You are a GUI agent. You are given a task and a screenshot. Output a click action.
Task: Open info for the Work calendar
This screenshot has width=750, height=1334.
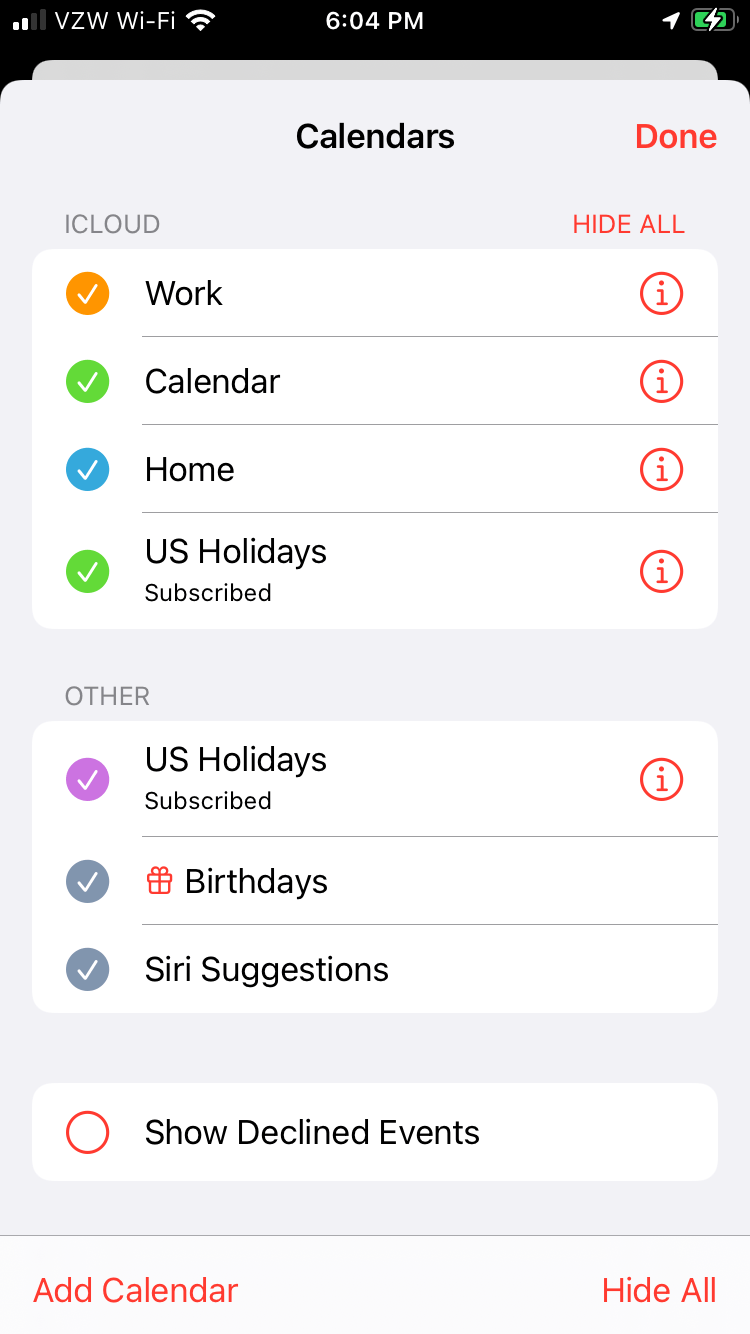pyautogui.click(x=661, y=294)
